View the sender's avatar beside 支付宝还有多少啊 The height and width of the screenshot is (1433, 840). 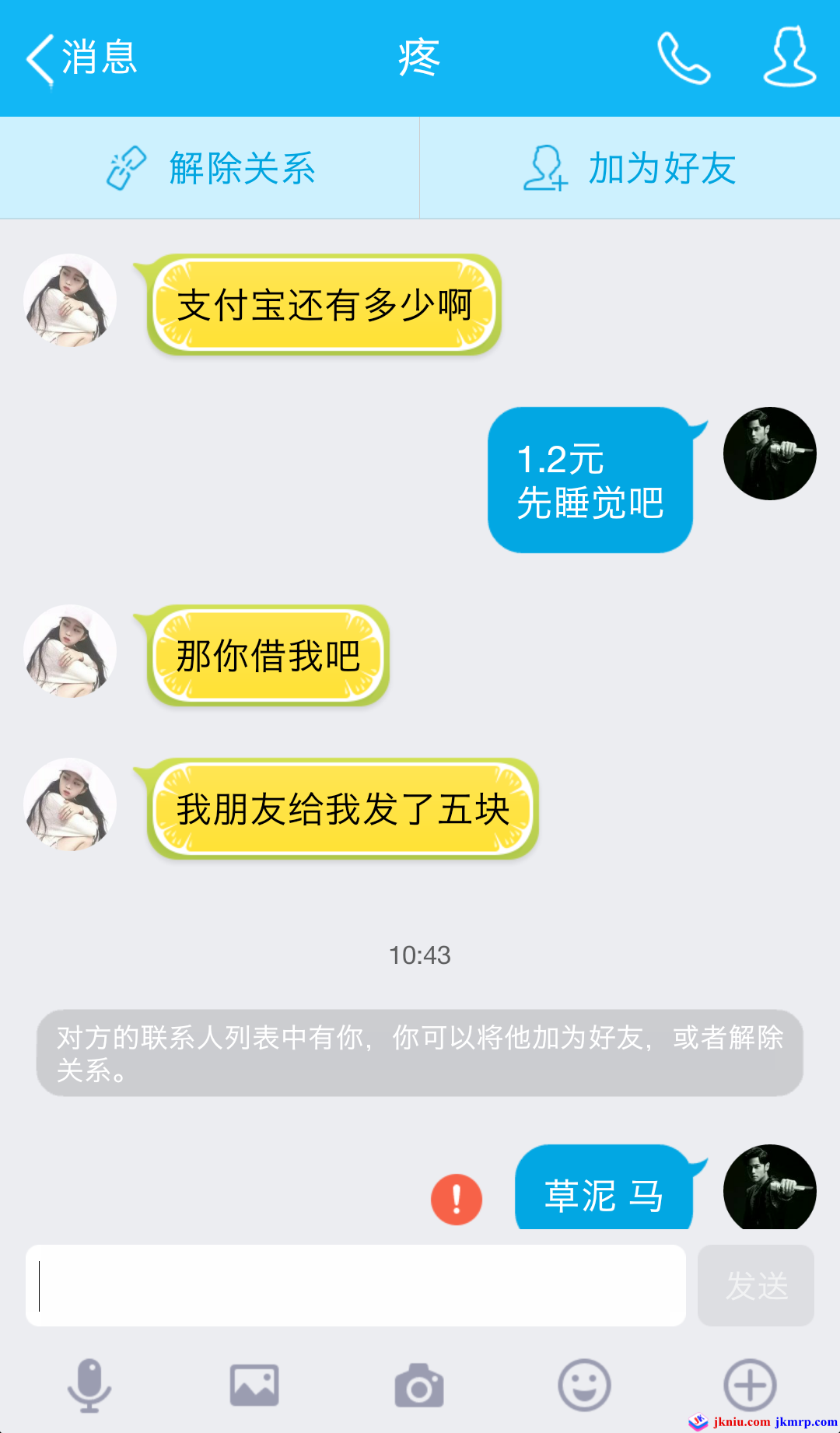(70, 300)
